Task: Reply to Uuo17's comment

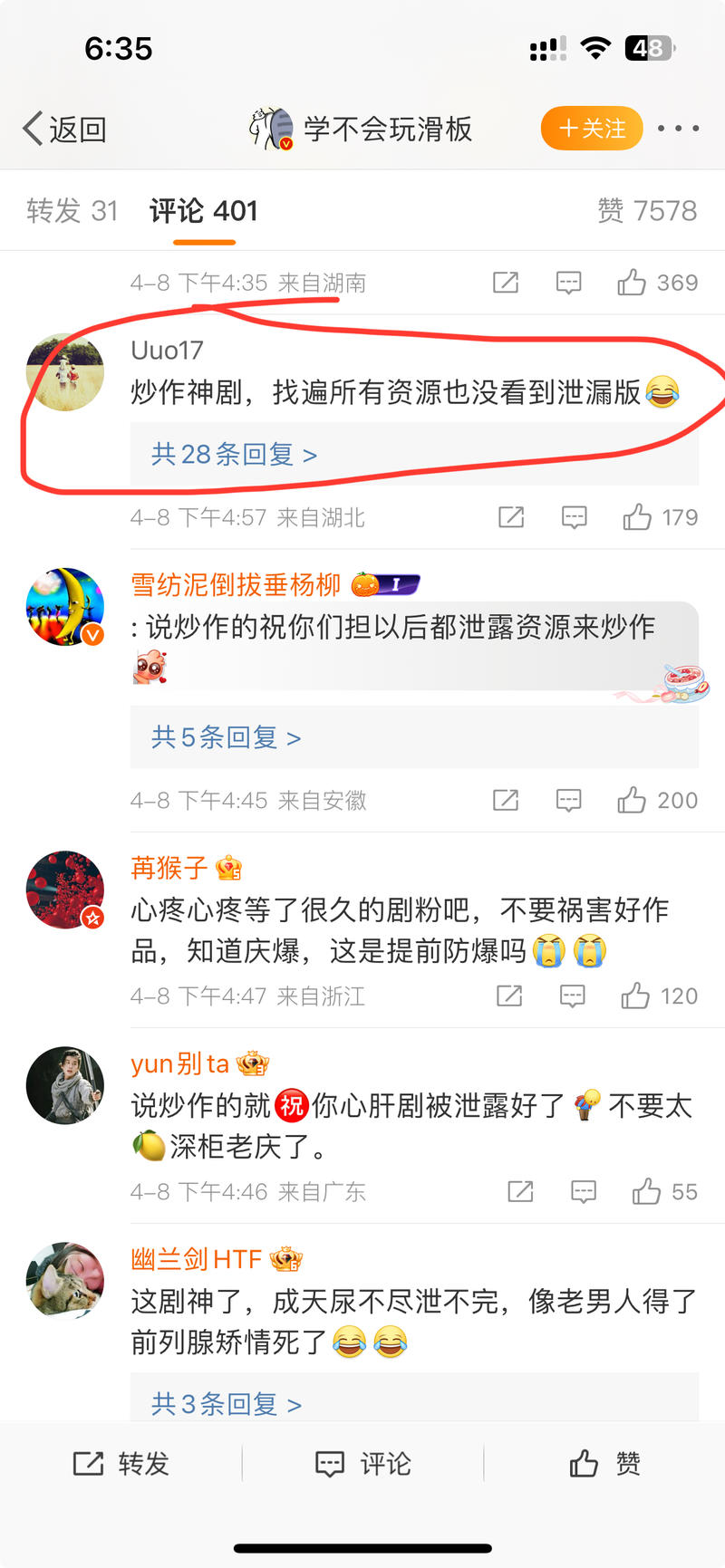Action: point(575,517)
